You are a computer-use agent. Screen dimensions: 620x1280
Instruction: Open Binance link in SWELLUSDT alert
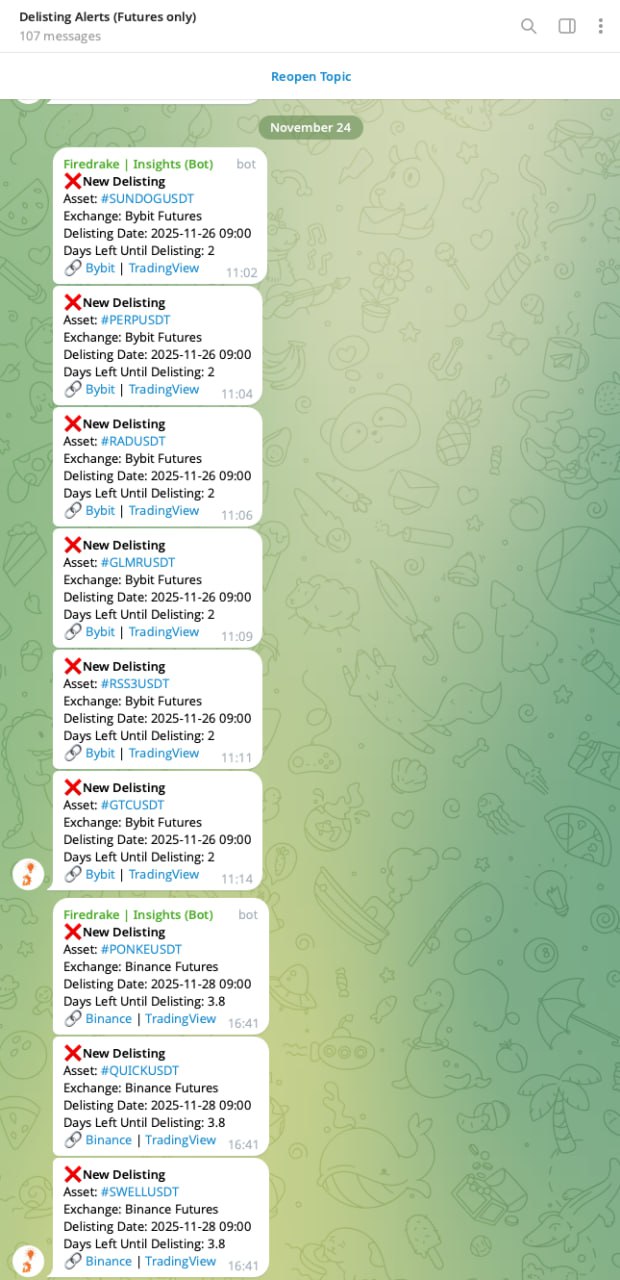108,1261
